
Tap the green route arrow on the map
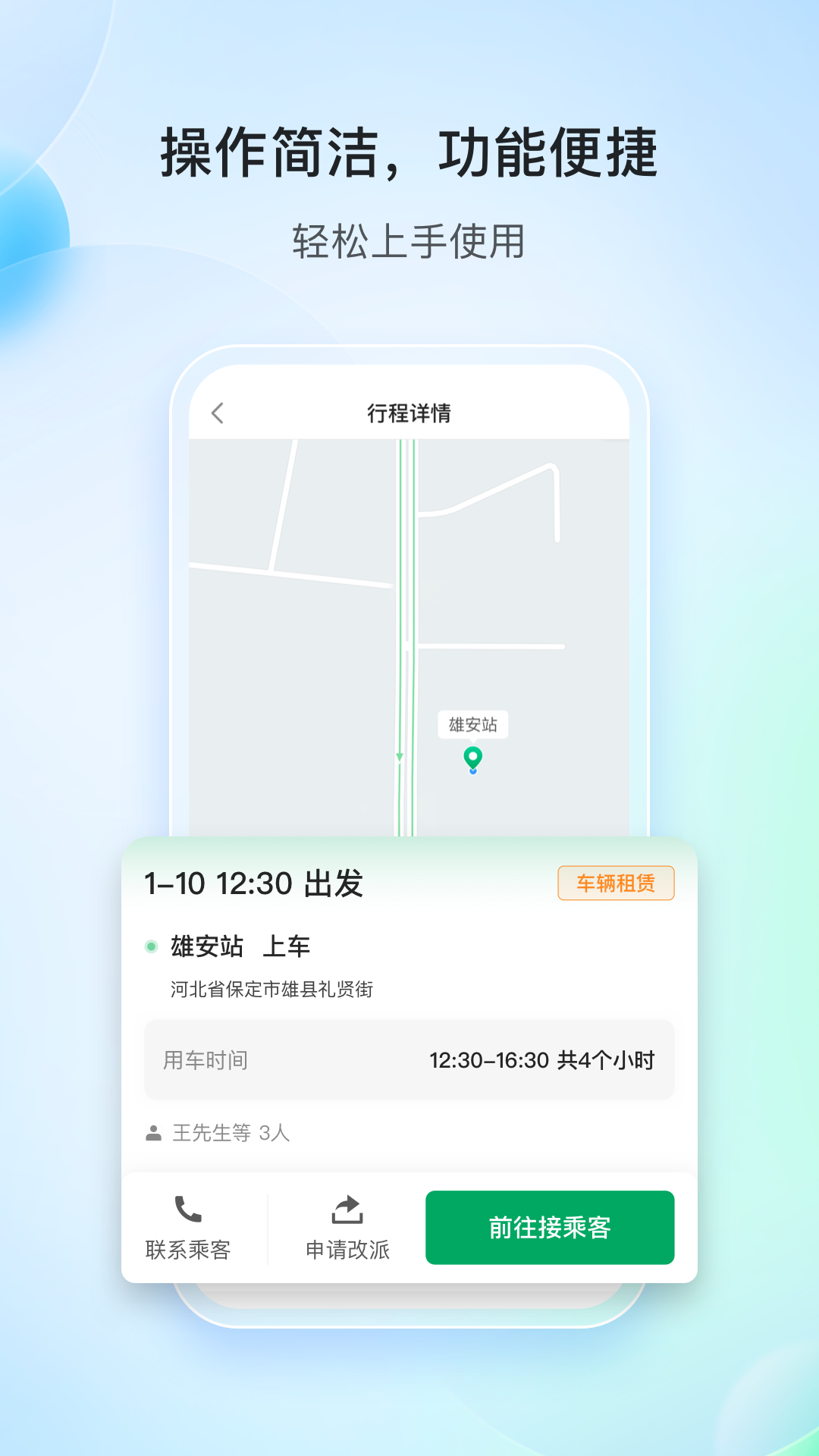tap(398, 756)
